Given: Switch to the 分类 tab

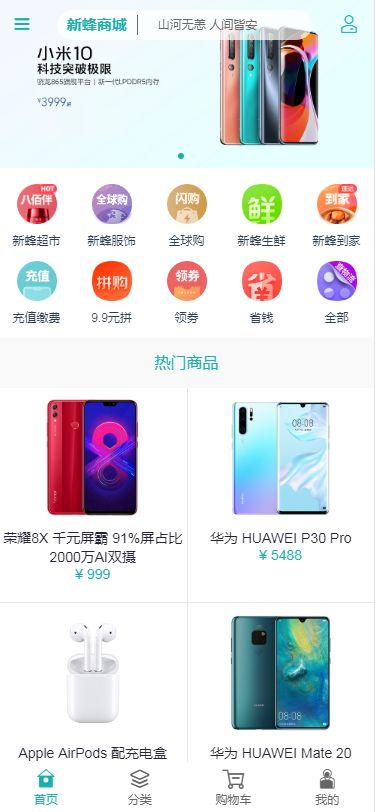Looking at the screenshot, I should tap(140, 787).
